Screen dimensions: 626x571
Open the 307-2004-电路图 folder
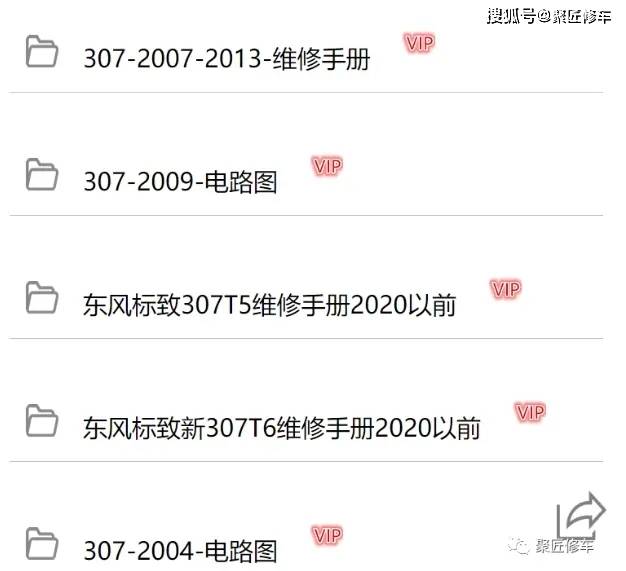pyautogui.click(x=180, y=550)
